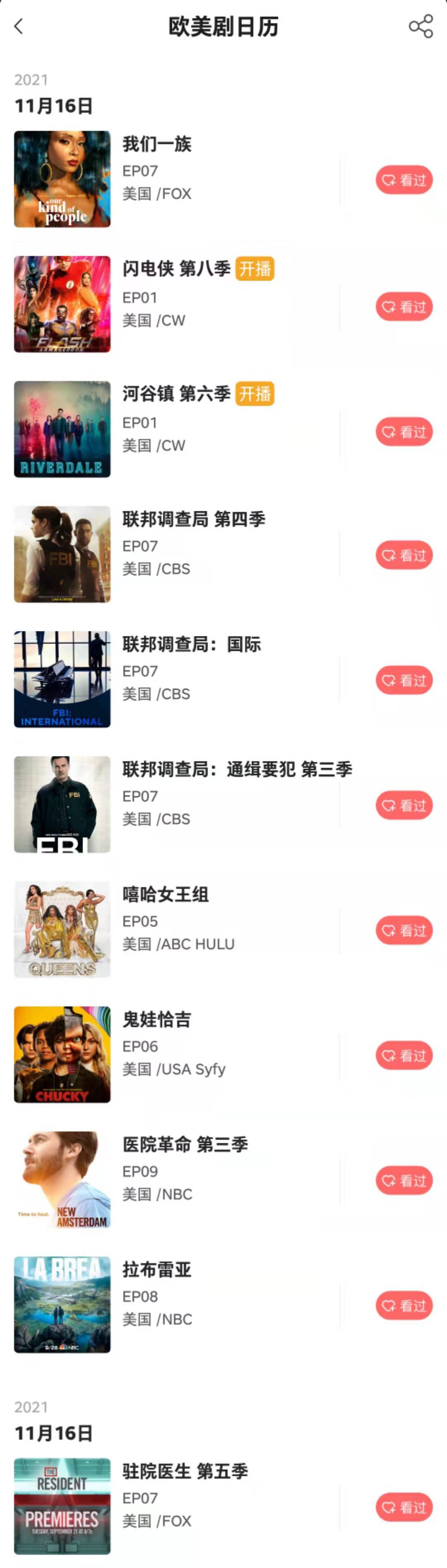Image resolution: width=447 pixels, height=1568 pixels.
Task: Open the 闪电侠 第八季 poster
Action: 62,304
